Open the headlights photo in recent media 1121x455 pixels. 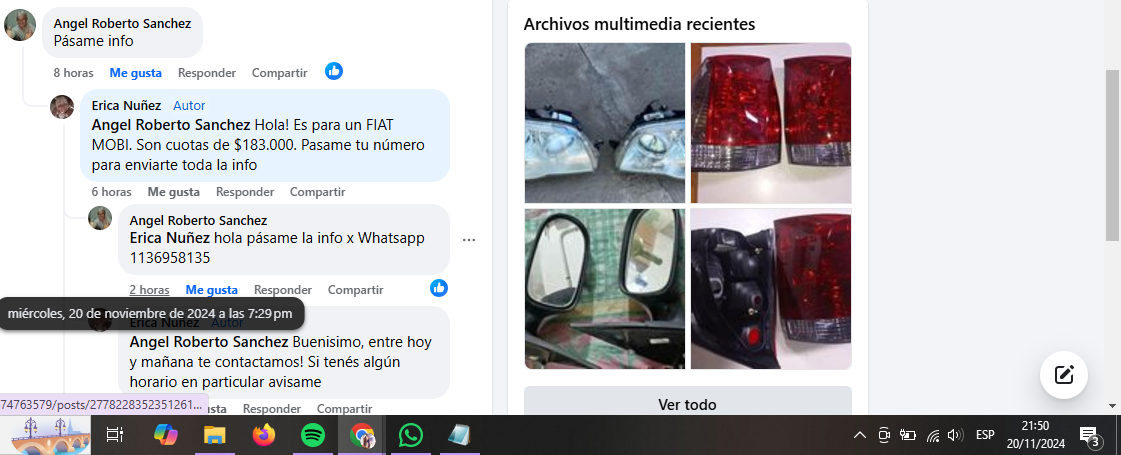click(605, 123)
